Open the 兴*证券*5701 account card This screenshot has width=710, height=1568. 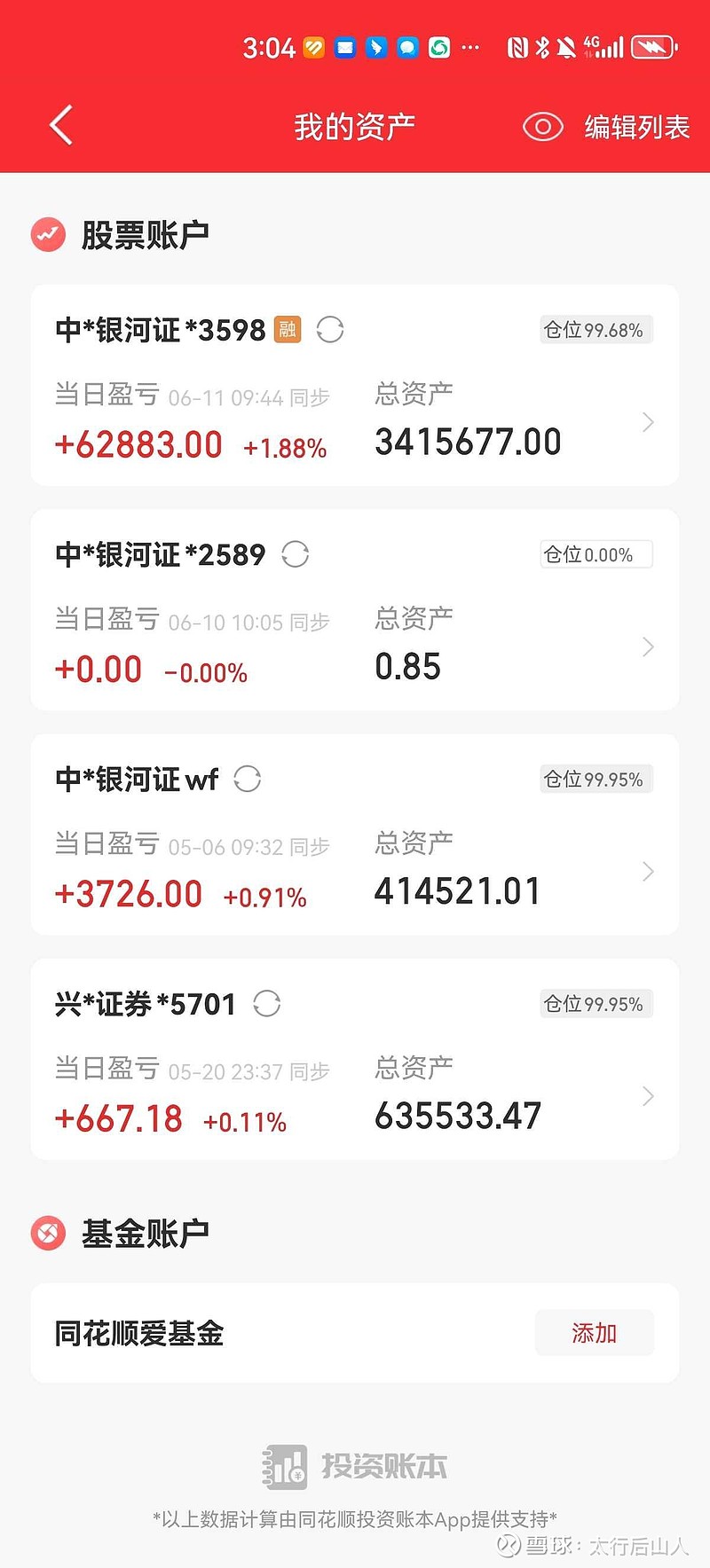click(355, 1059)
